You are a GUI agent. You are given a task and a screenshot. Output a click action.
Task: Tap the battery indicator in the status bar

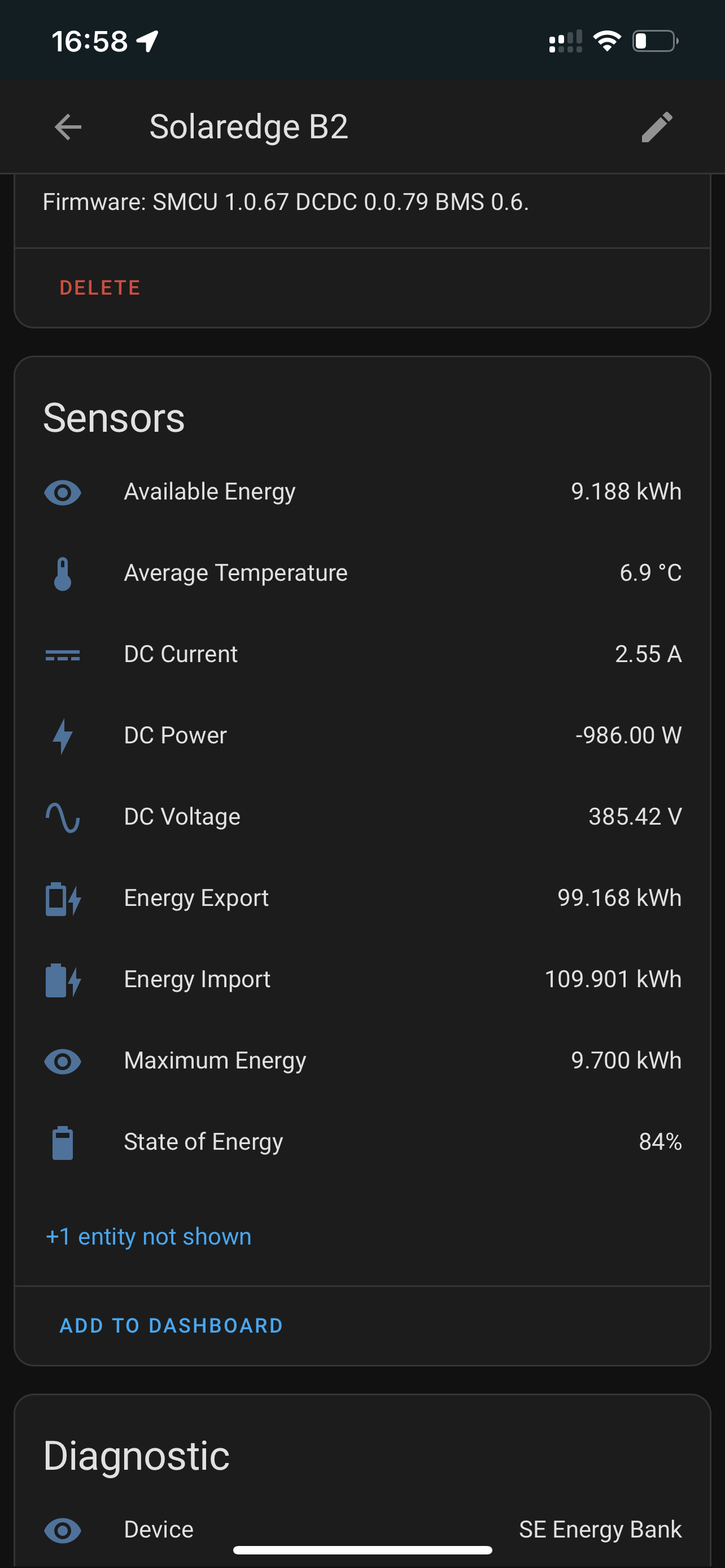pyautogui.click(x=656, y=40)
